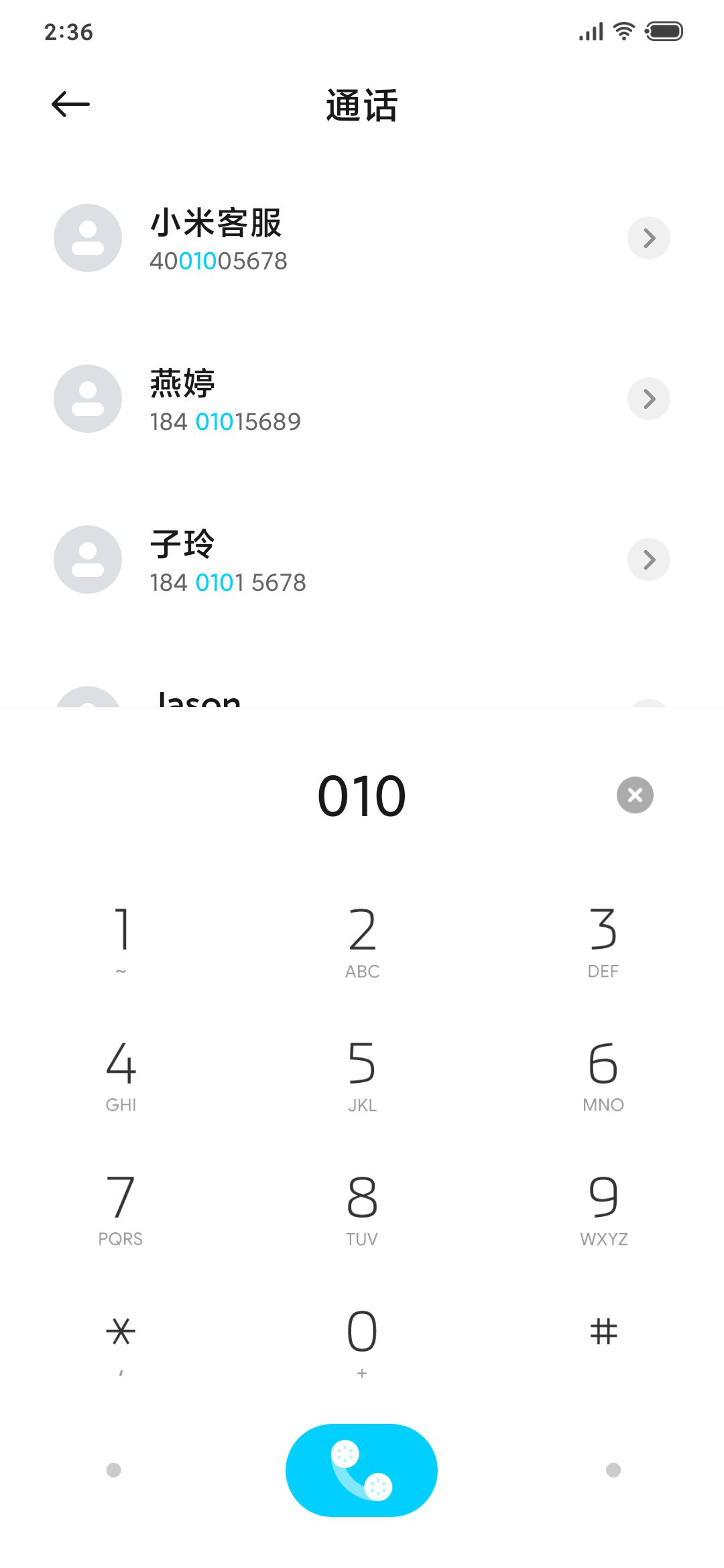Open details arrow for 子玲
Screen dimensions: 724x1568
coord(648,560)
